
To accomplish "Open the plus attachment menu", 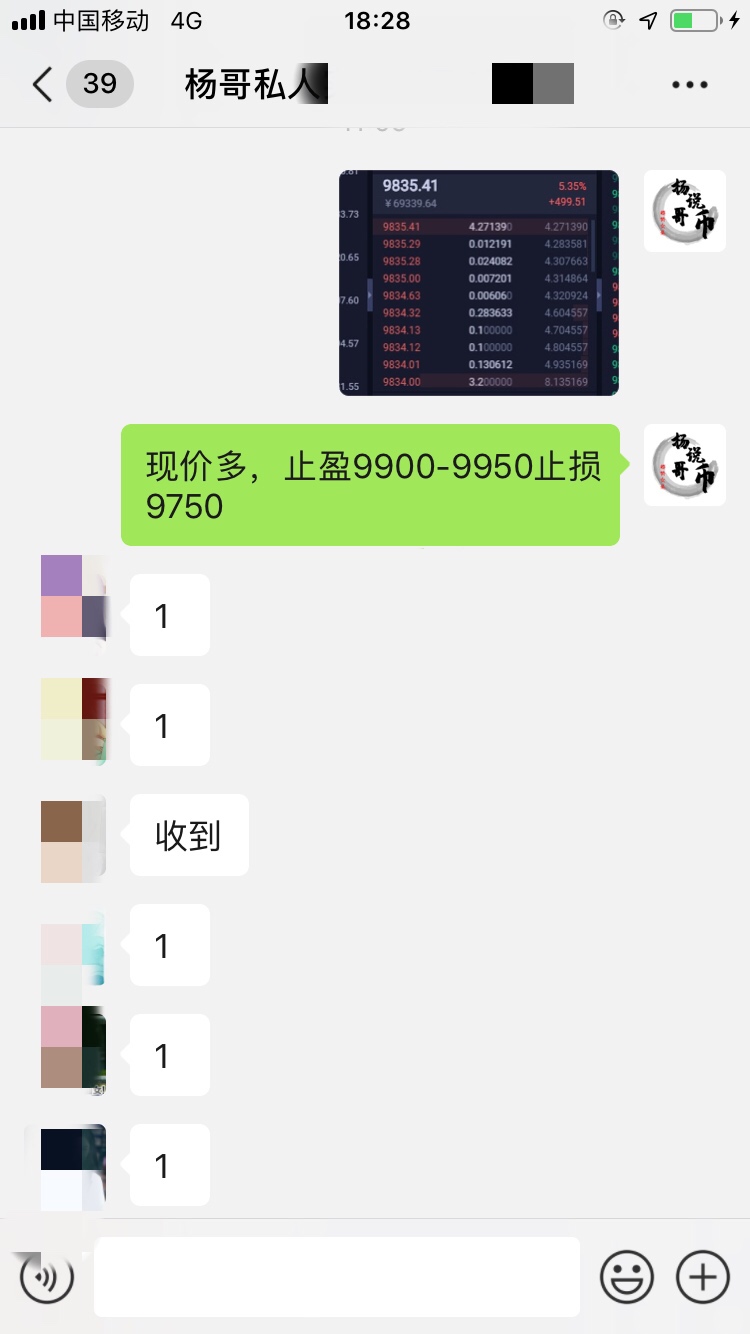I will pyautogui.click(x=702, y=1276).
